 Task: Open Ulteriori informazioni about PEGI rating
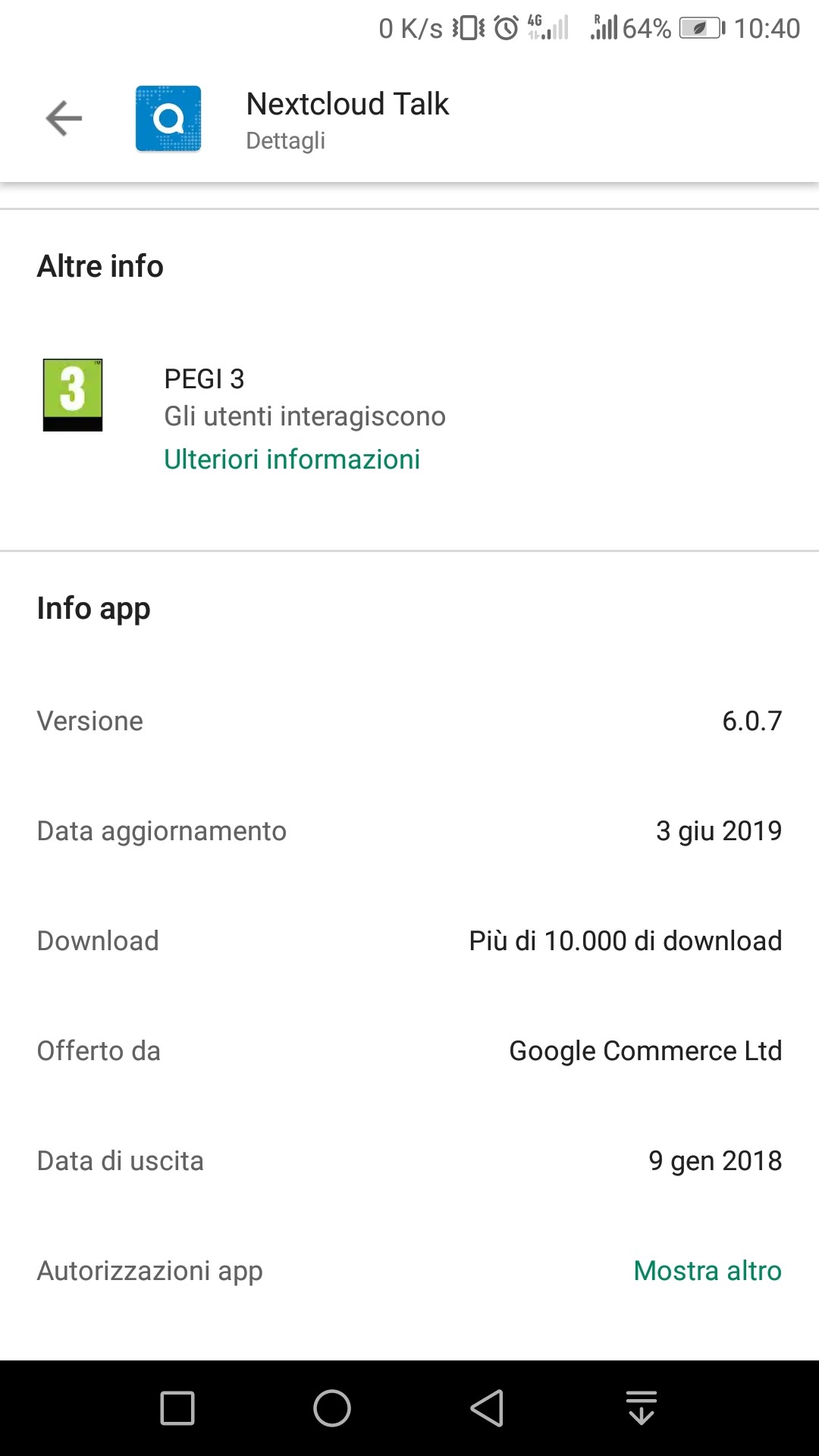tap(293, 459)
